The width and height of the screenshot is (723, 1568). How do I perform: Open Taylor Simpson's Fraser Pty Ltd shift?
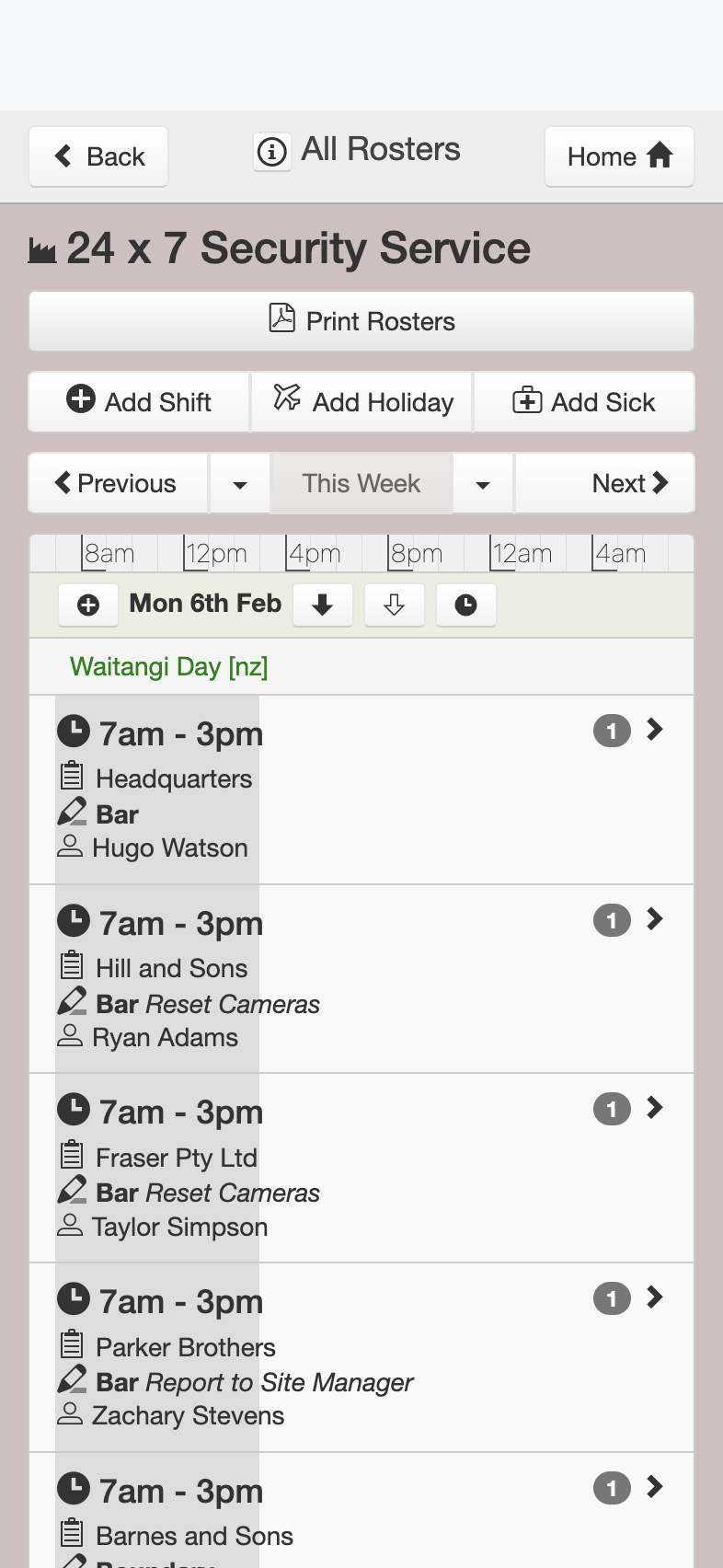click(x=361, y=1169)
